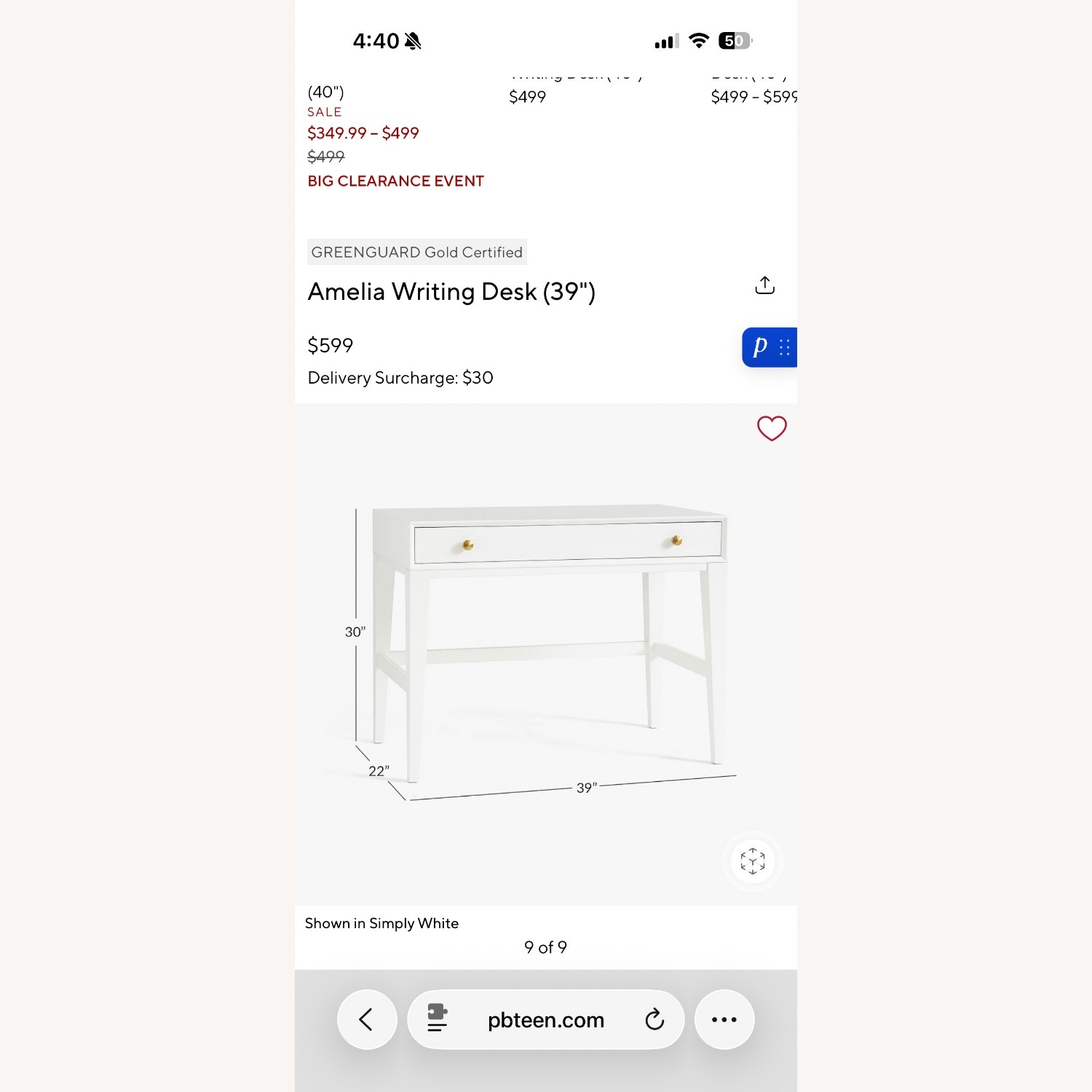Open the $499 writing desk card
Image resolution: width=1092 pixels, height=1092 pixels.
[x=527, y=97]
